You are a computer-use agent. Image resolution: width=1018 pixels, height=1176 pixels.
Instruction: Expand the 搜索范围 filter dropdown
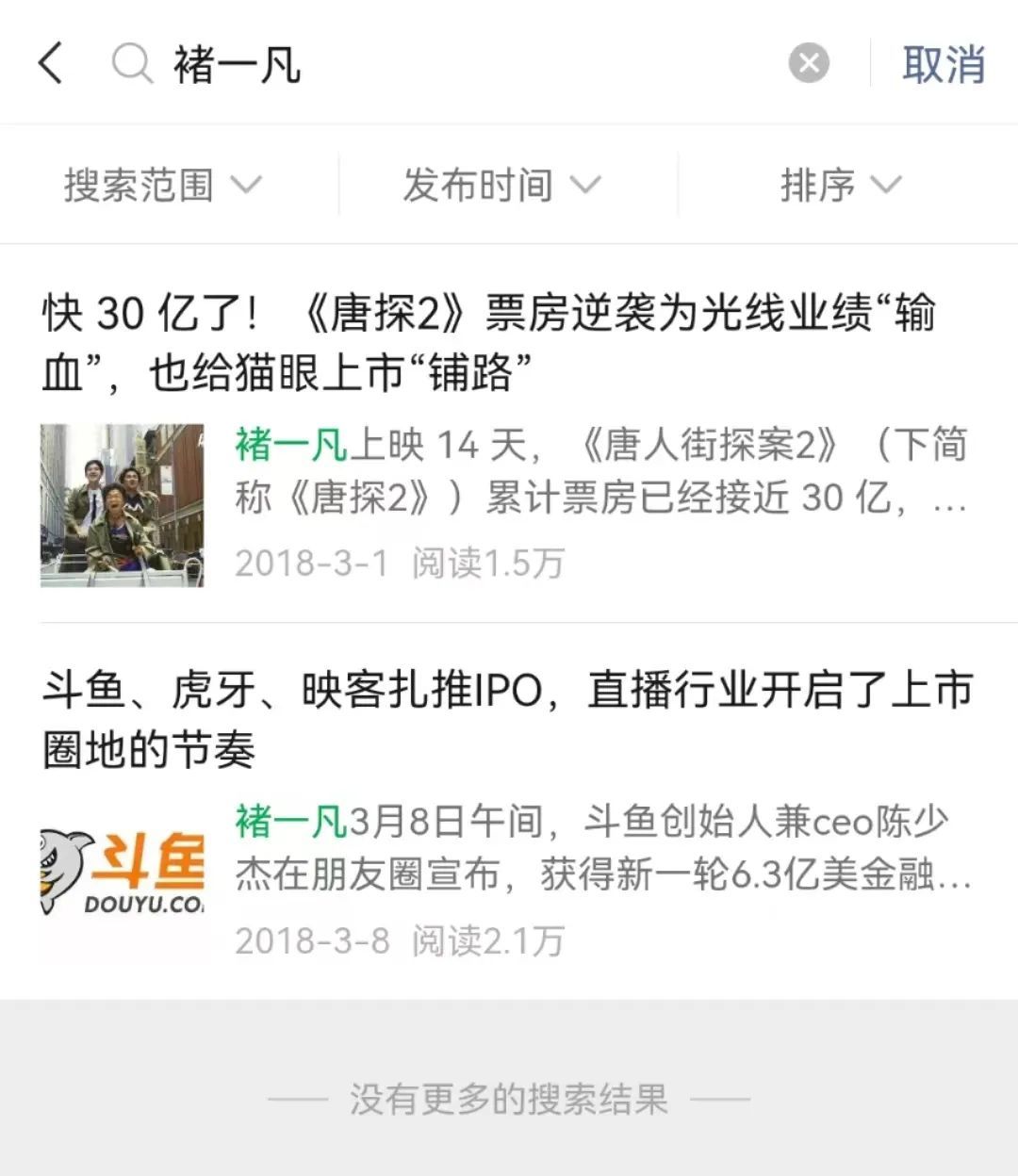[x=162, y=185]
